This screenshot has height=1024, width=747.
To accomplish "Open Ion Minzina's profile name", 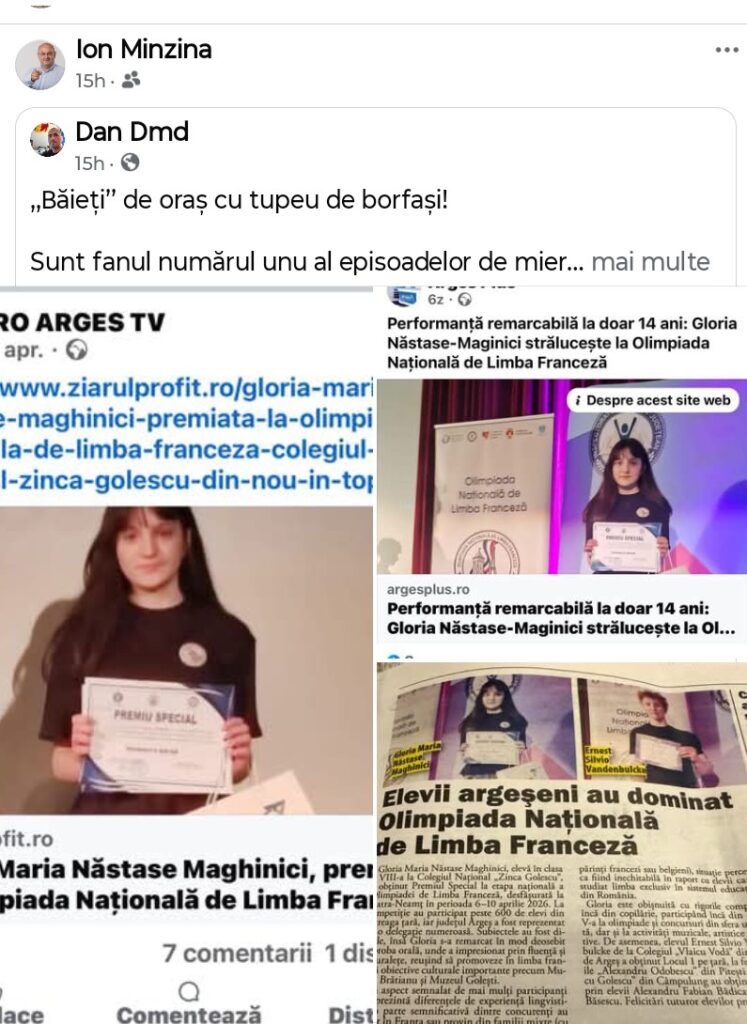I will click(x=144, y=49).
